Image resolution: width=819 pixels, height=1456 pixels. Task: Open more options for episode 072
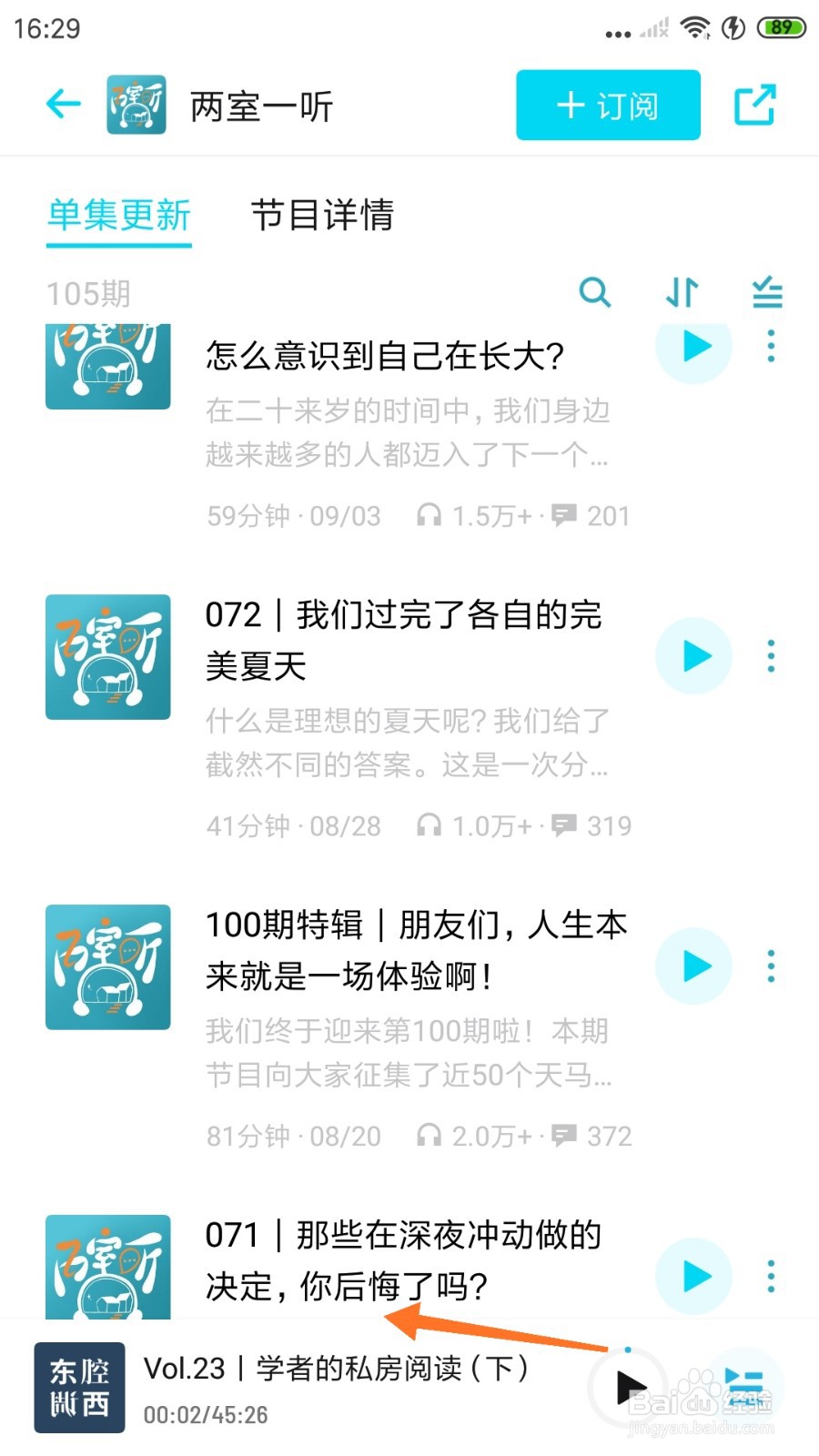pos(771,656)
